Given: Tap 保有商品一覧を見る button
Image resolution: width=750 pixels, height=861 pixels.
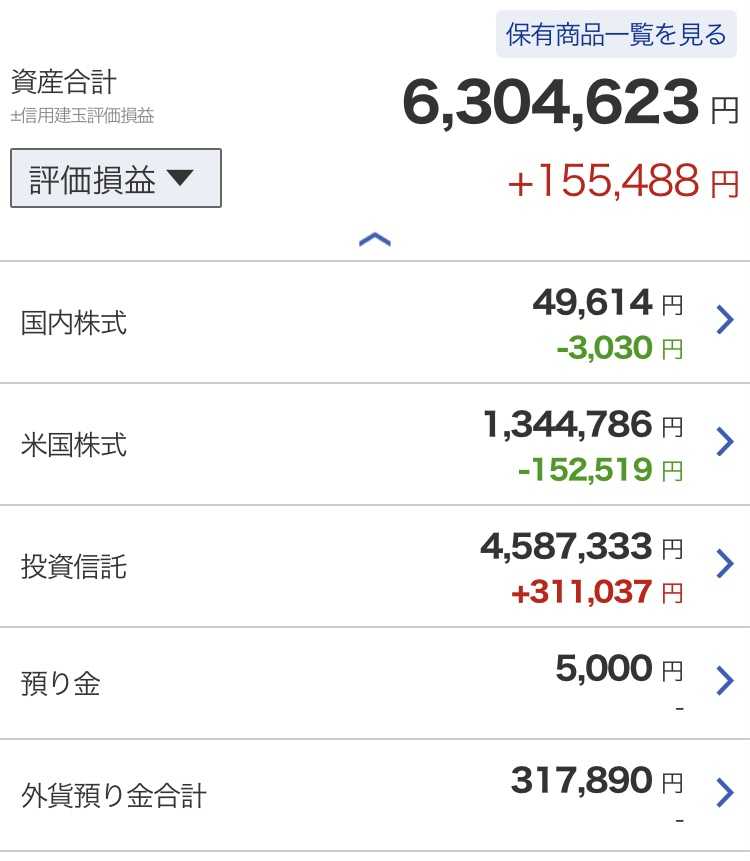Looking at the screenshot, I should [x=616, y=34].
